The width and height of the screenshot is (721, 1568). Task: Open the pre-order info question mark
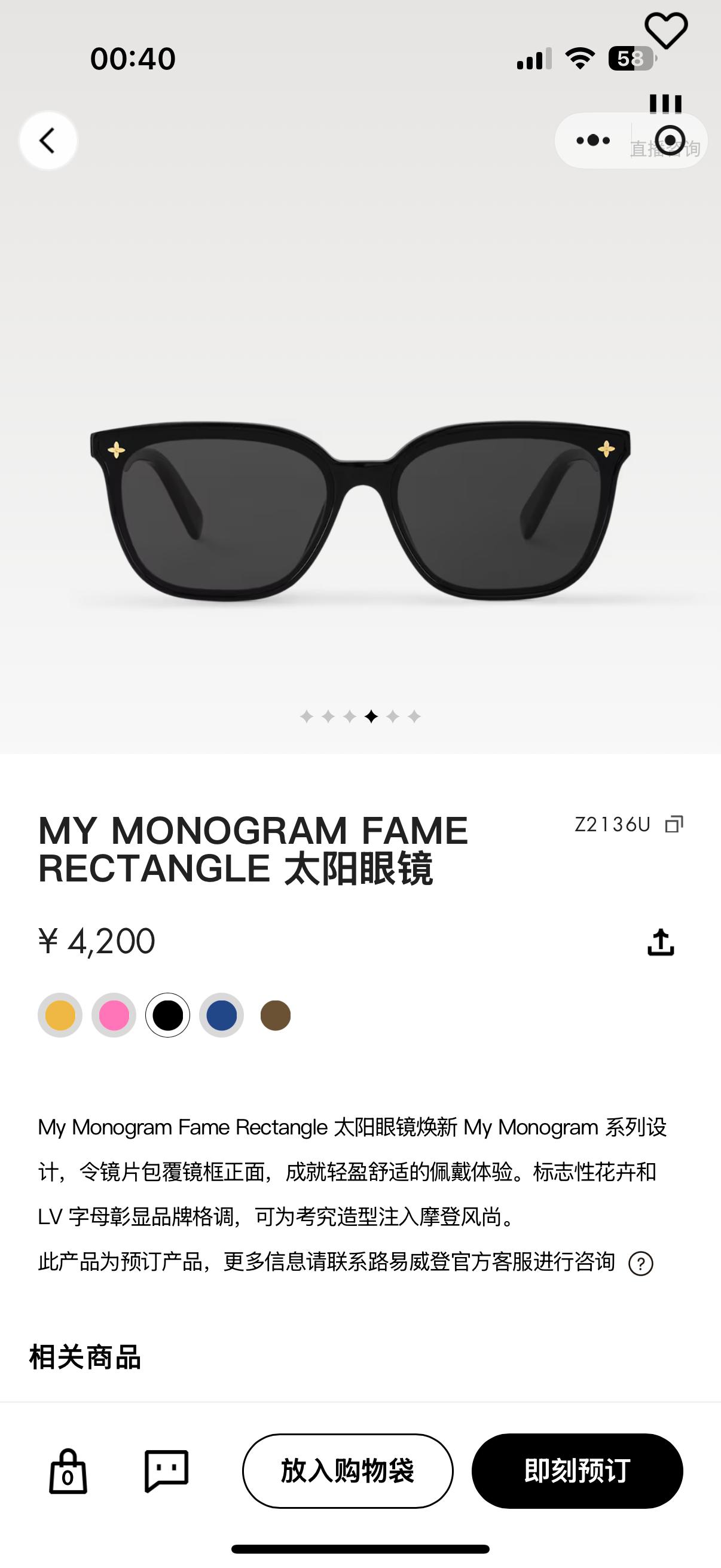coord(641,1264)
